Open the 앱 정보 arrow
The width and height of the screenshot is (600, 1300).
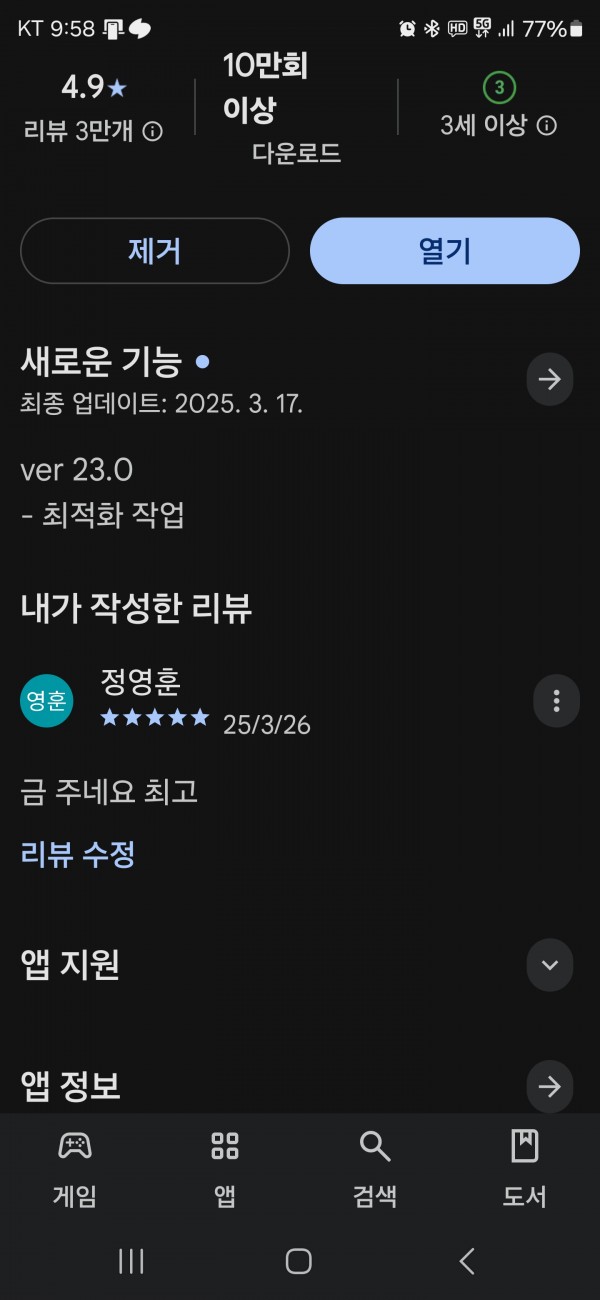pyautogui.click(x=550, y=1087)
